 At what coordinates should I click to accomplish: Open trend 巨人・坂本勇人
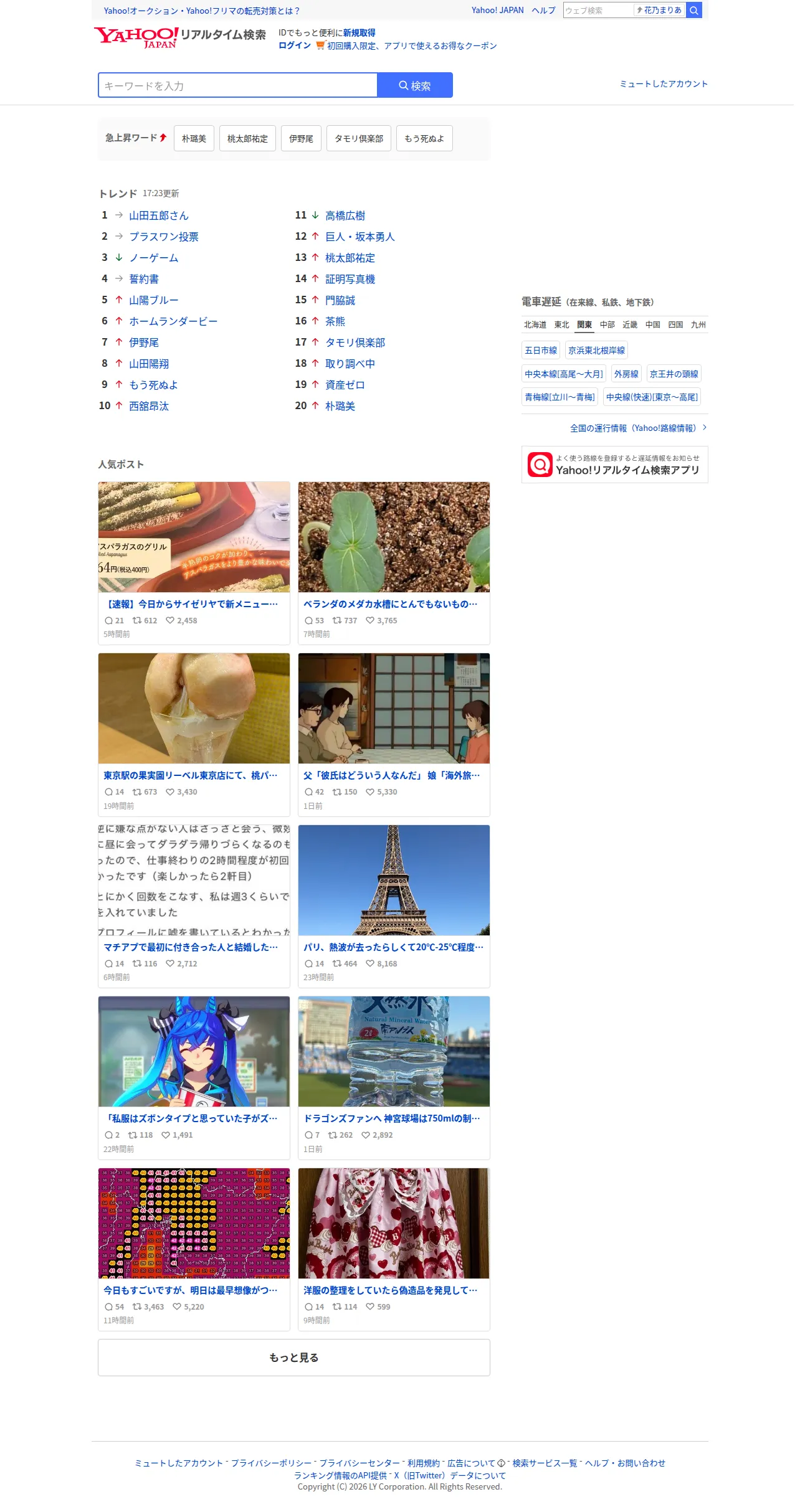click(360, 237)
